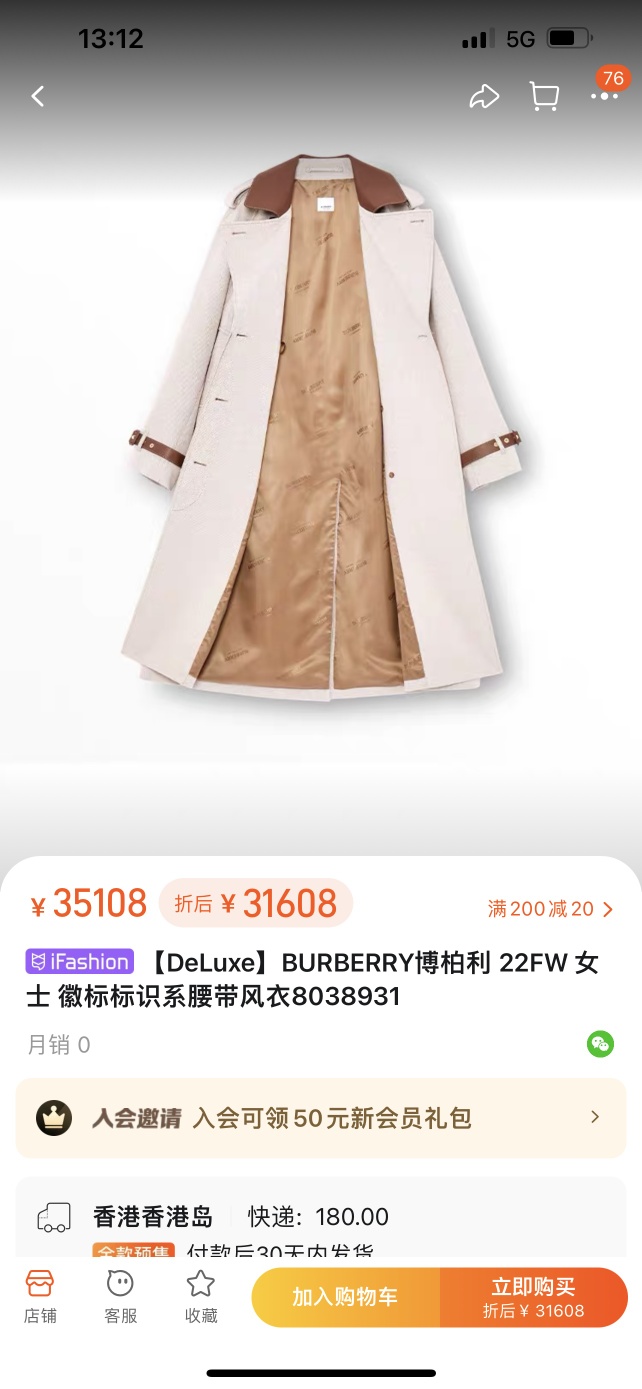Visit the 店铺 store page
The image size is (642, 1389).
coord(40,1296)
